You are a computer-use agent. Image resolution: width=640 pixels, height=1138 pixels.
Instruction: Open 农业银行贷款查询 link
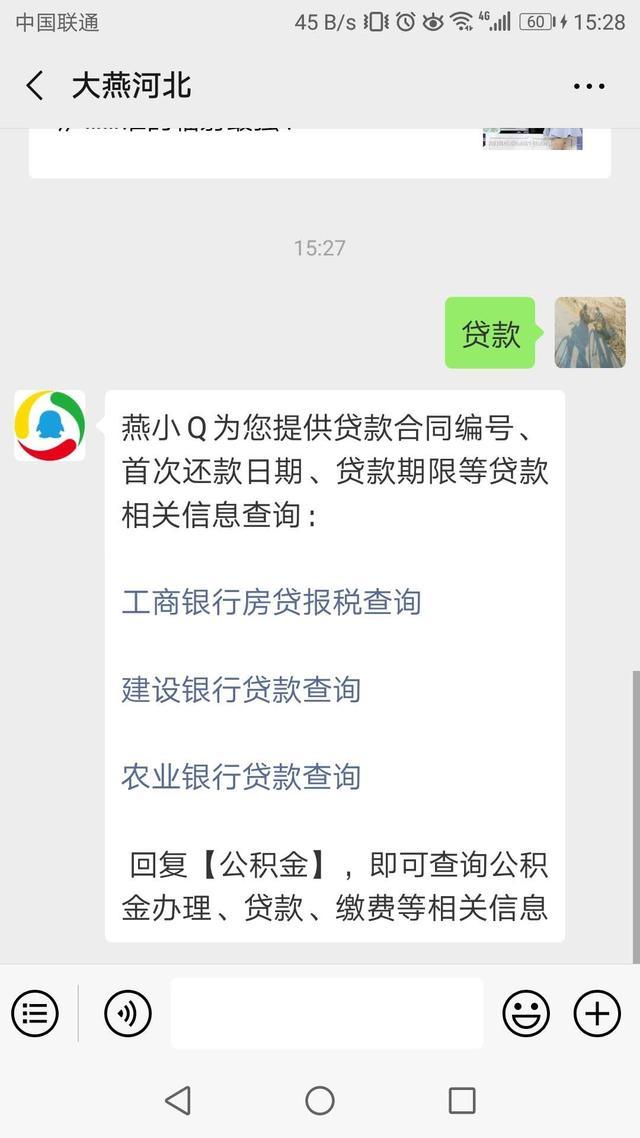coord(241,776)
